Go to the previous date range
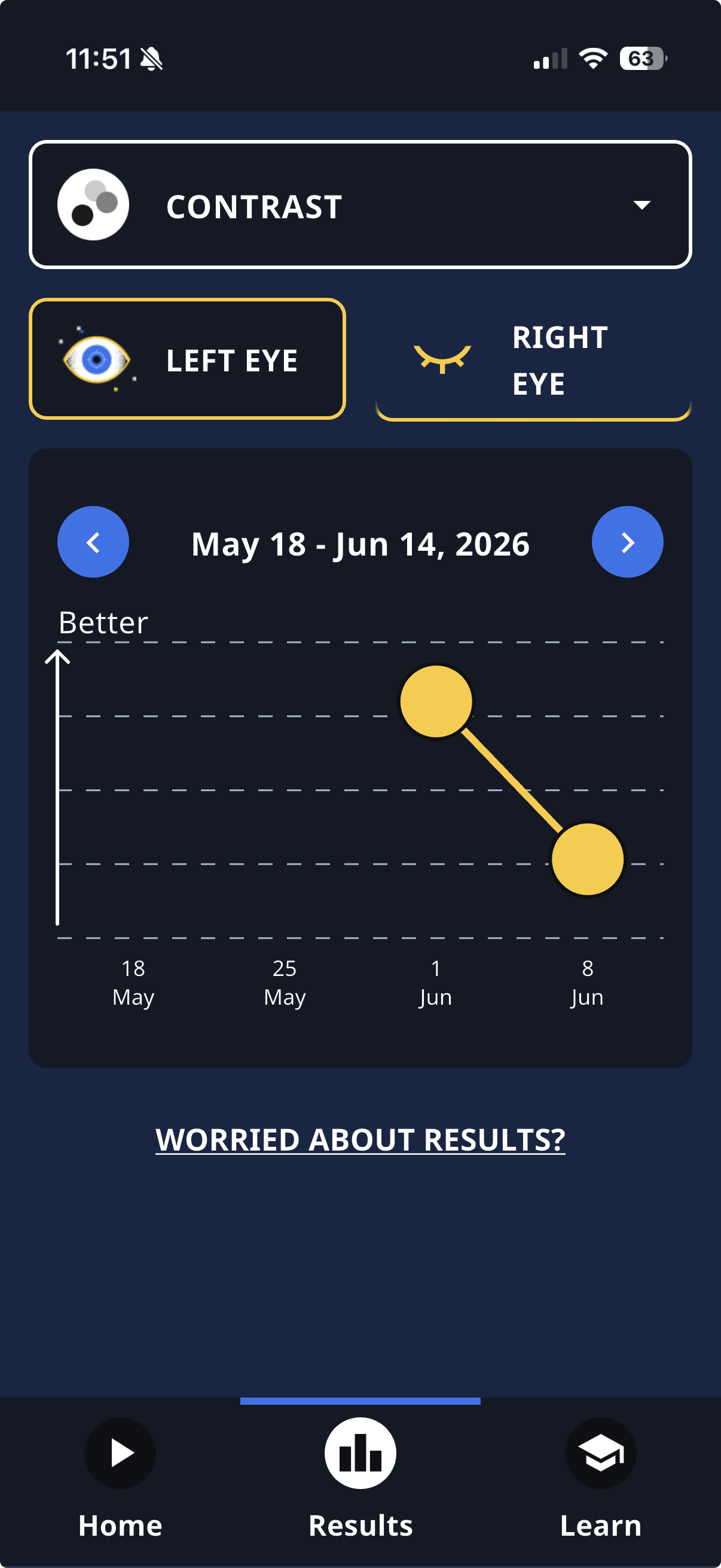This screenshot has height=1568, width=721. [93, 542]
